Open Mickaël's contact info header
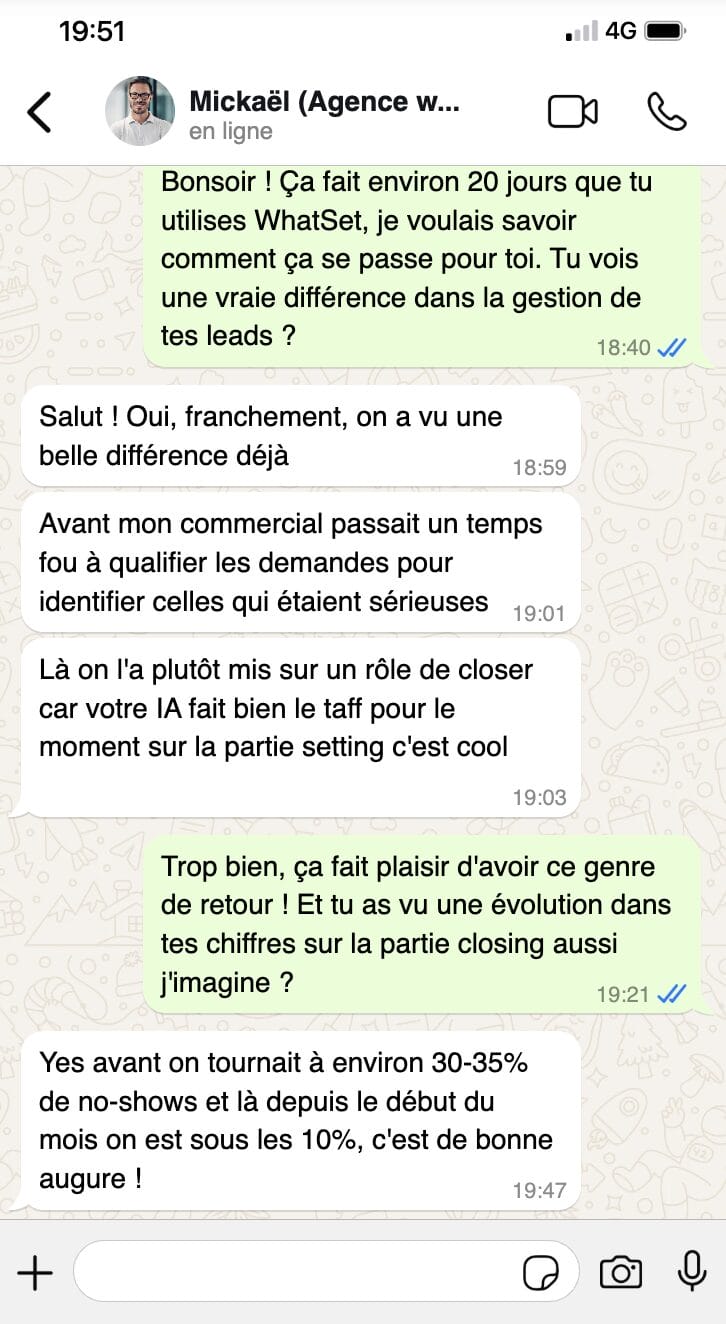 pyautogui.click(x=324, y=114)
